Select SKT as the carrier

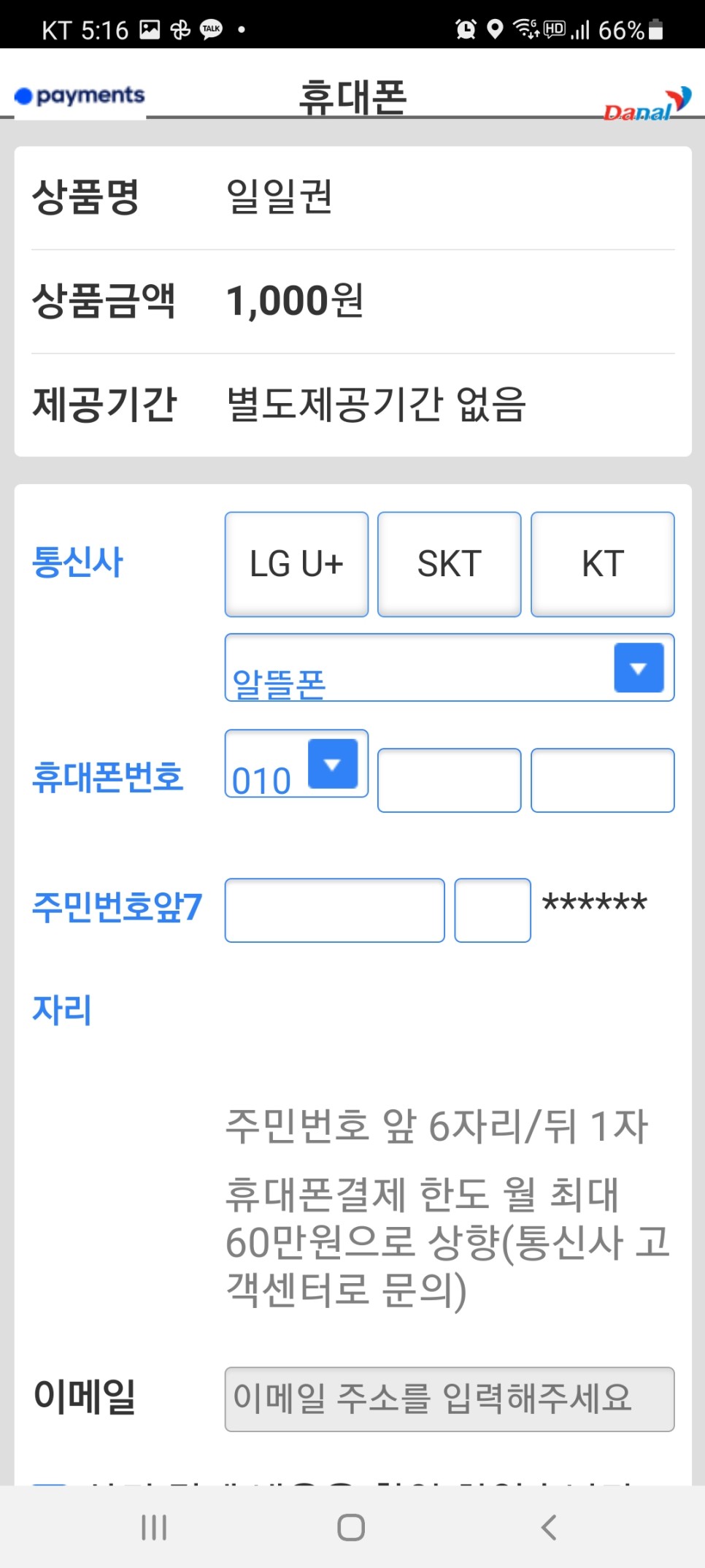(x=450, y=565)
